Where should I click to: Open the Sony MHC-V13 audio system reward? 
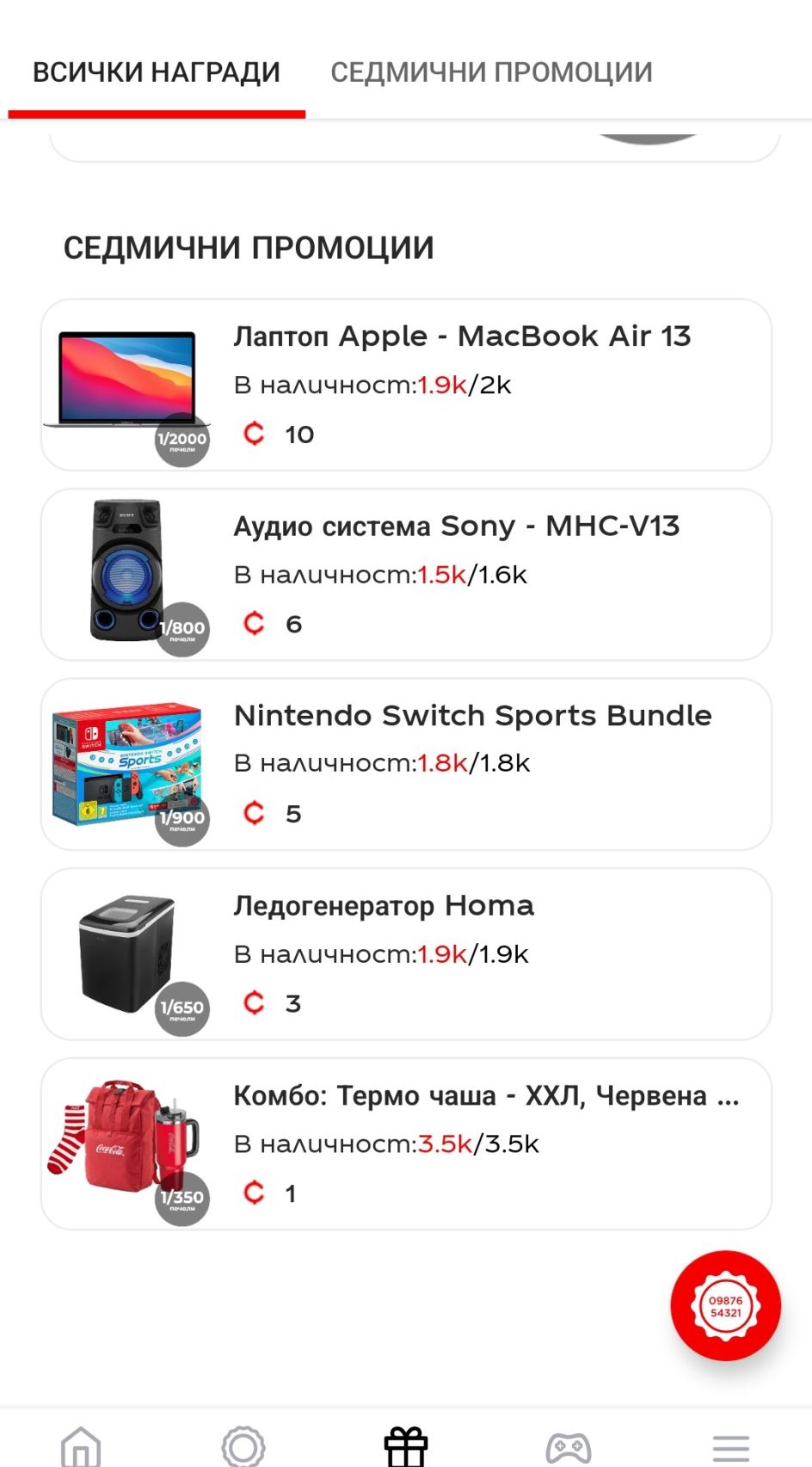coord(406,575)
